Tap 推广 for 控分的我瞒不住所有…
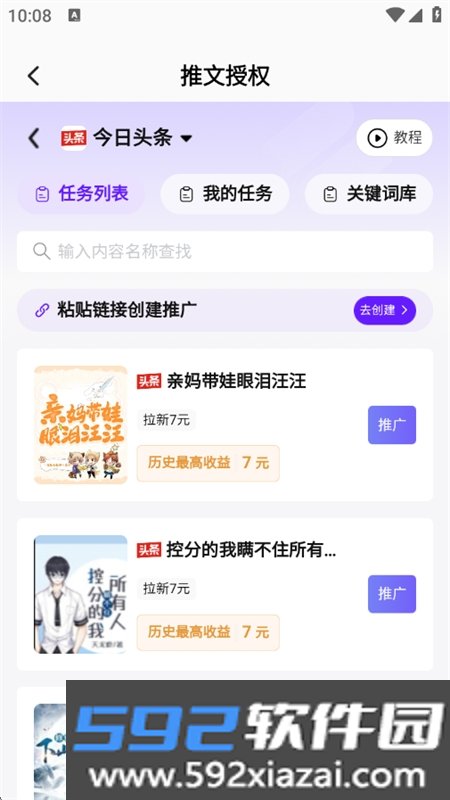450x800 pixels. [392, 594]
